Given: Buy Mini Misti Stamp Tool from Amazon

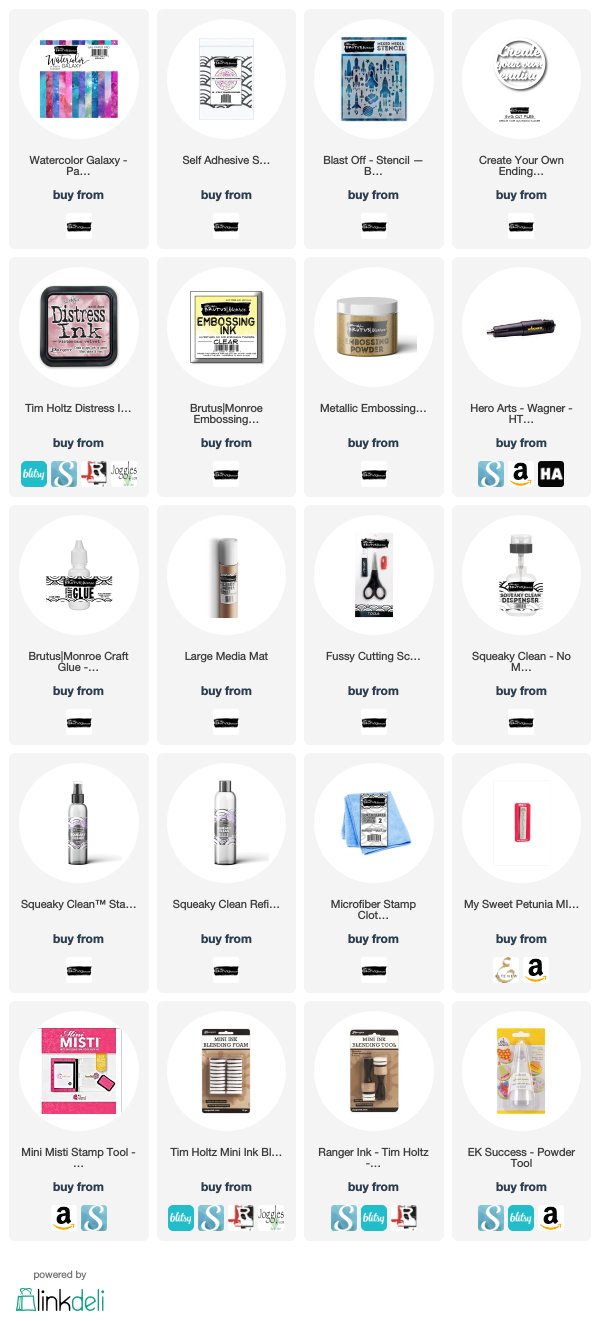Looking at the screenshot, I should point(64,1218).
